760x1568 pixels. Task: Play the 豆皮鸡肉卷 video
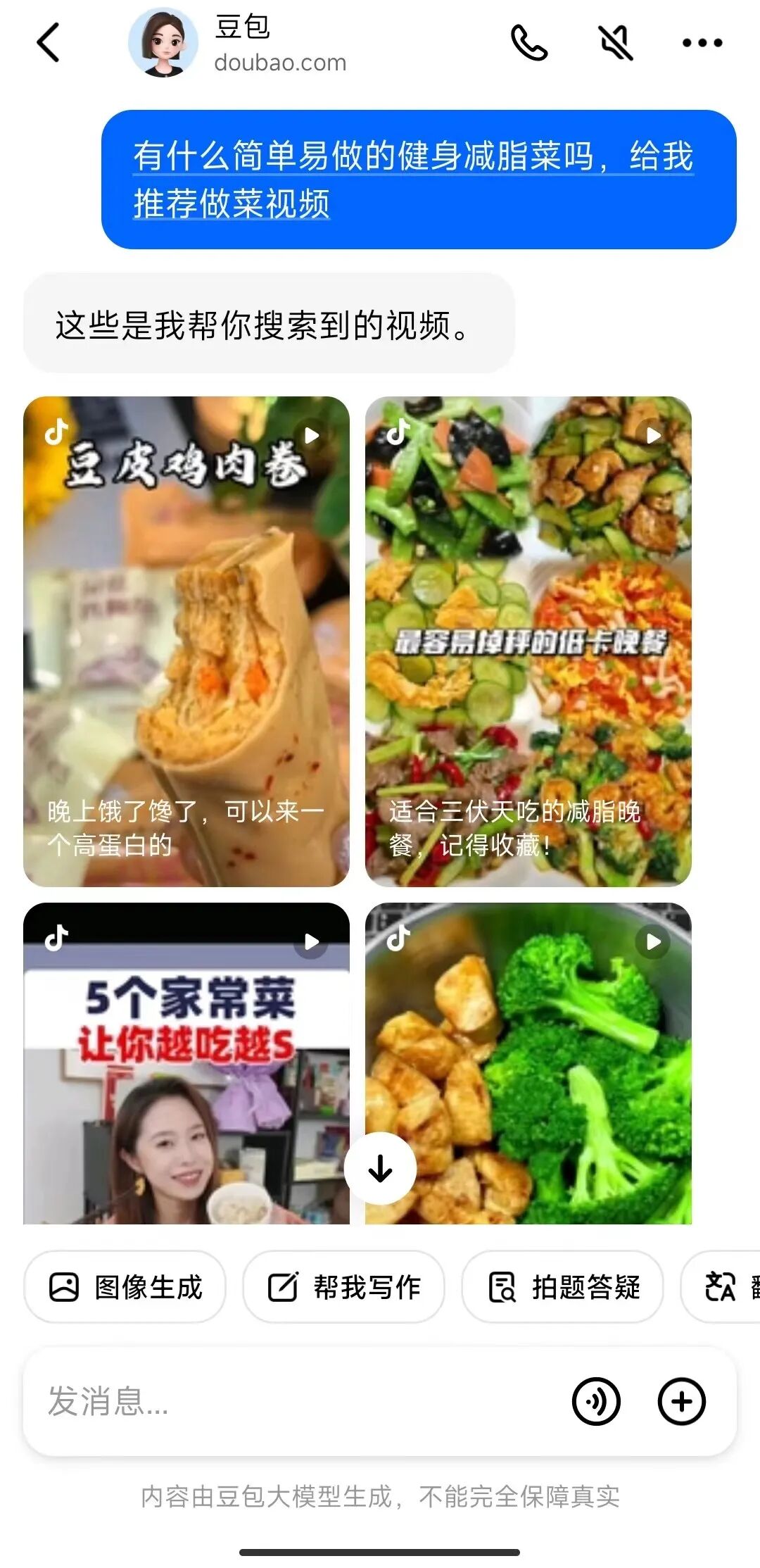[x=186, y=641]
